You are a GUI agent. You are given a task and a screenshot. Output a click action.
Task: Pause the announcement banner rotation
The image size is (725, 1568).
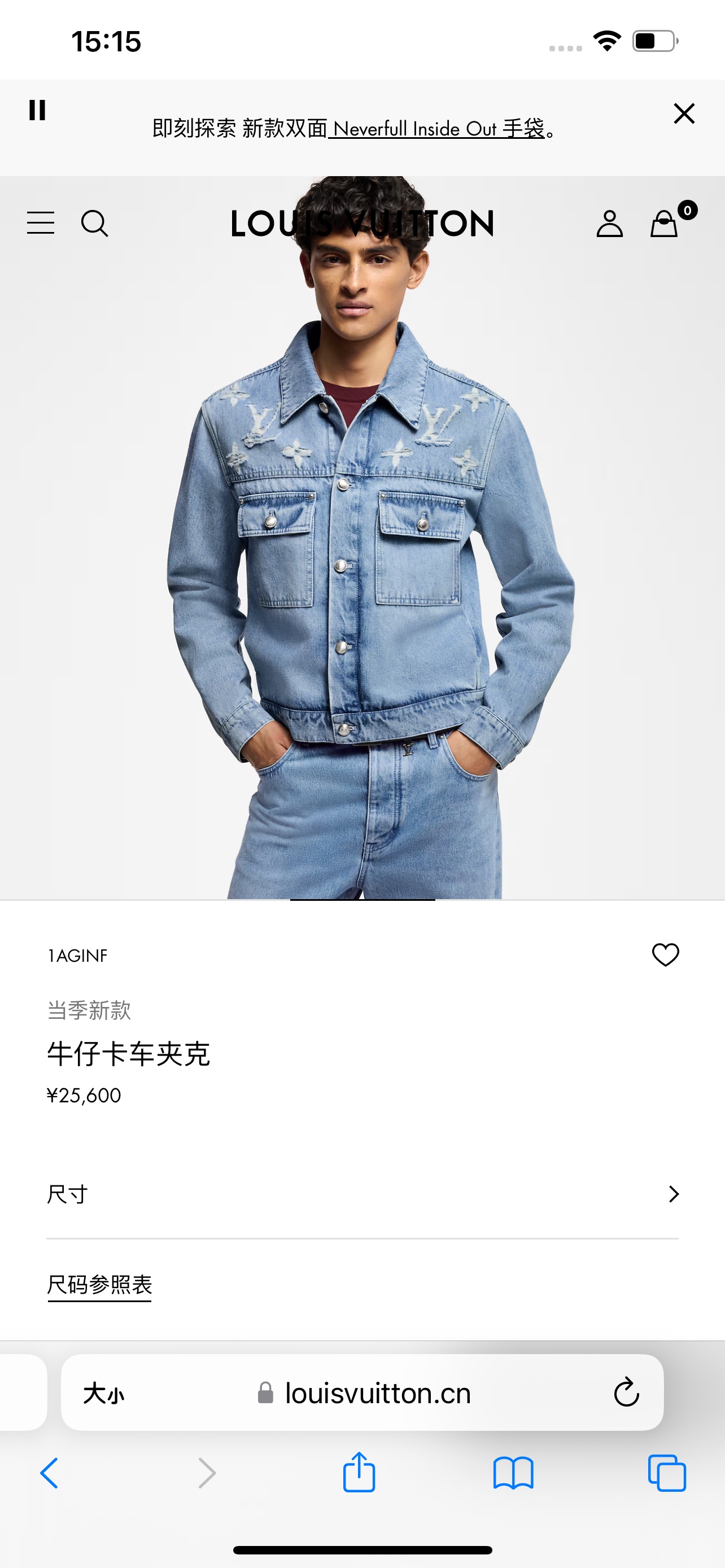click(37, 110)
